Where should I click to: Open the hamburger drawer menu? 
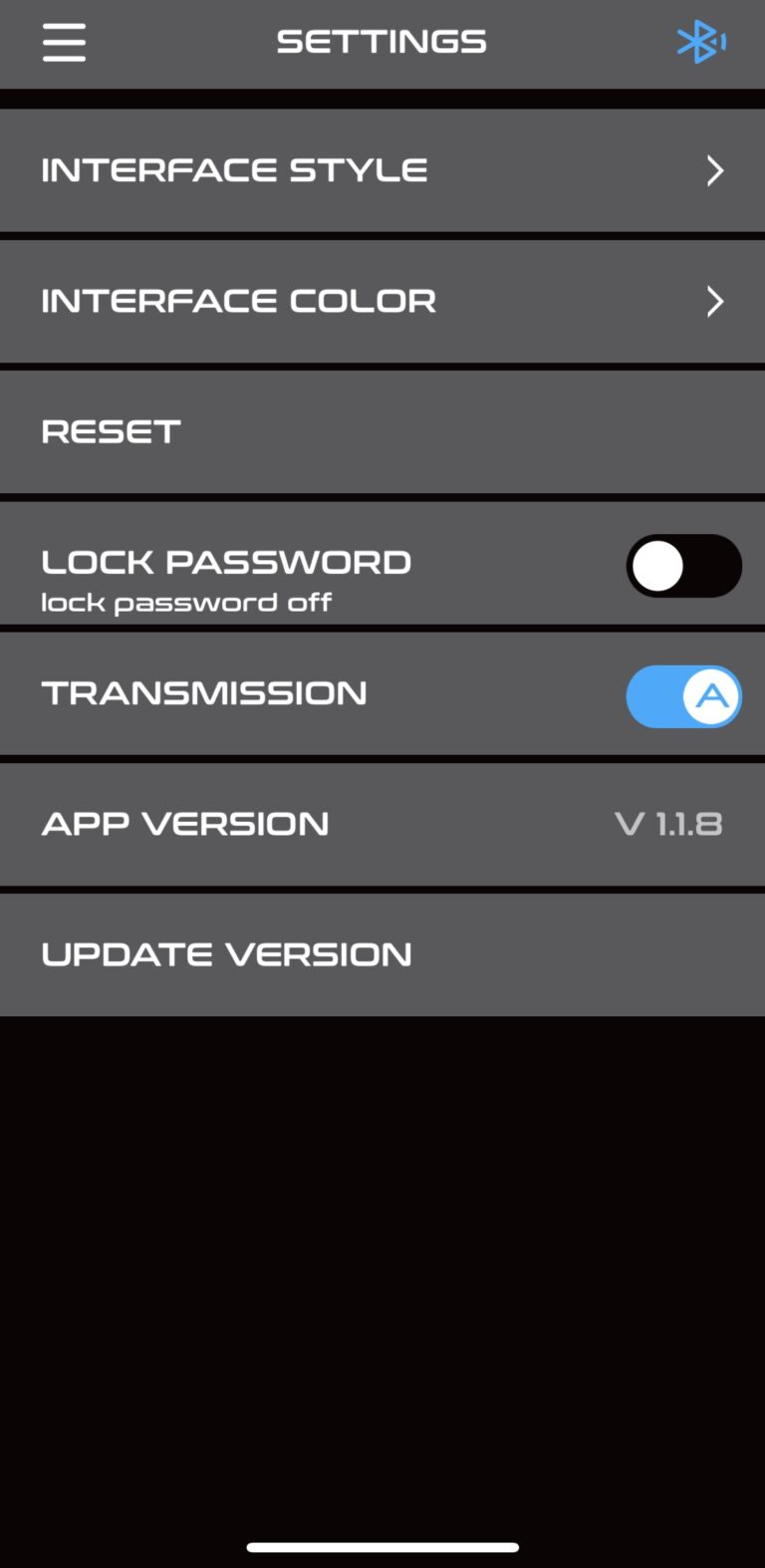point(64,42)
